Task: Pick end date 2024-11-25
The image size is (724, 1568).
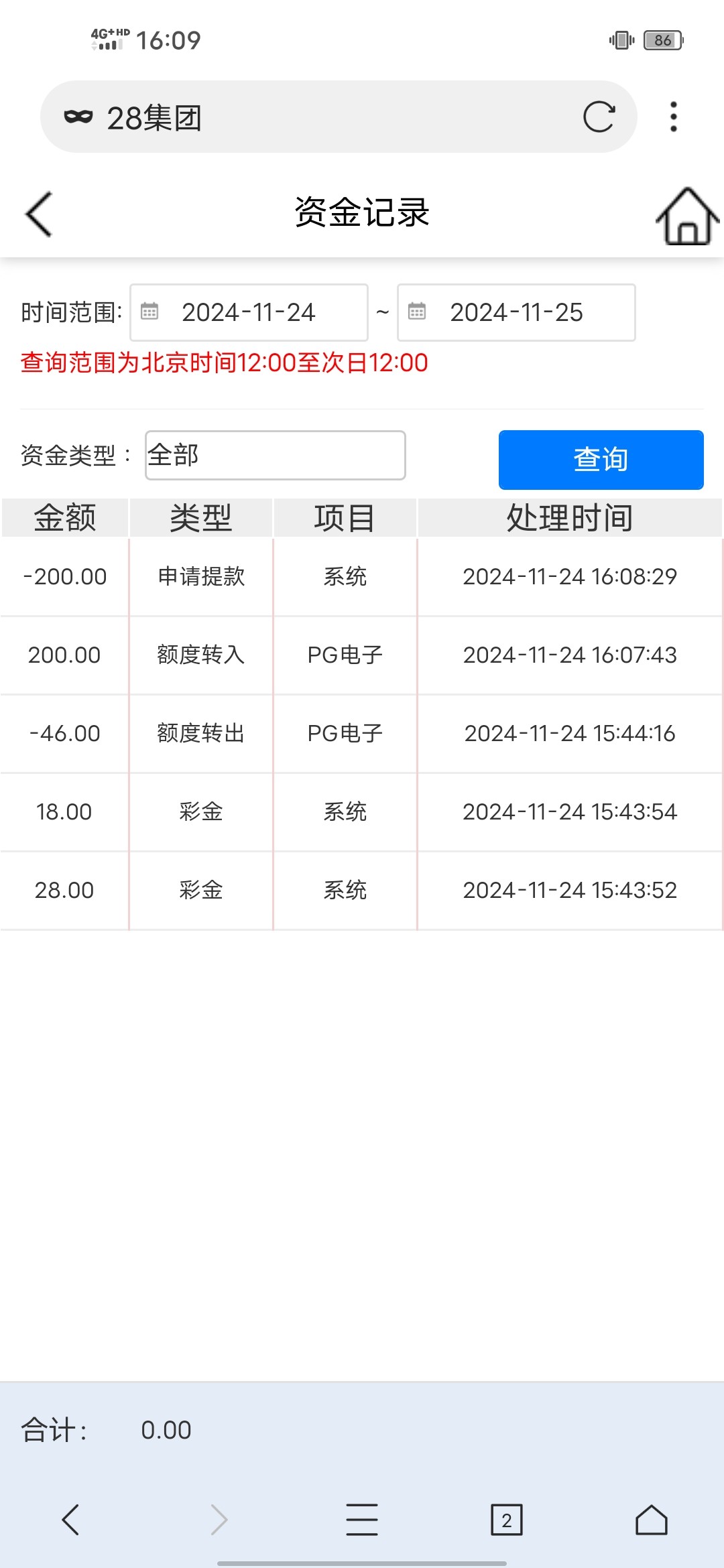Action: 516,312
